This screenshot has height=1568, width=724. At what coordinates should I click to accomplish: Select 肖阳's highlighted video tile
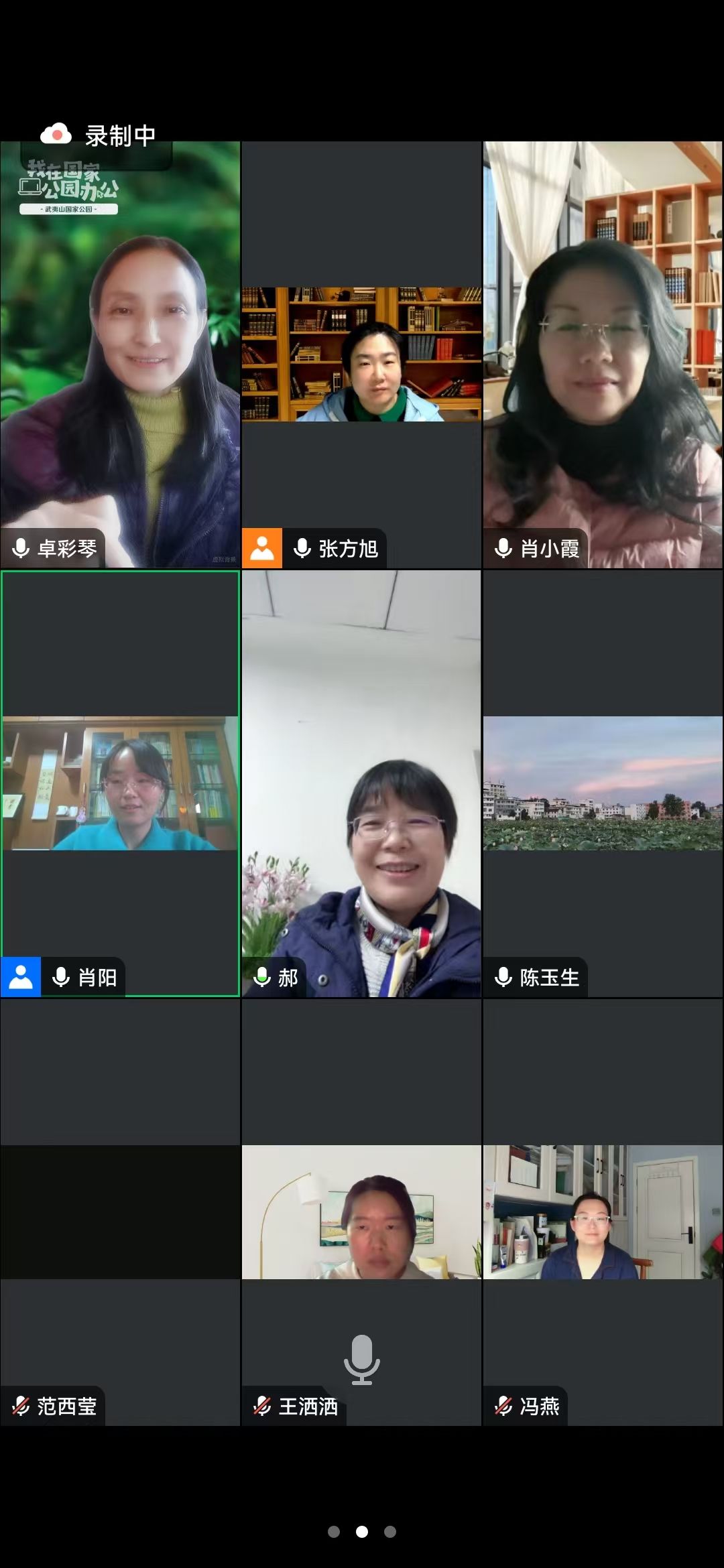[120, 784]
